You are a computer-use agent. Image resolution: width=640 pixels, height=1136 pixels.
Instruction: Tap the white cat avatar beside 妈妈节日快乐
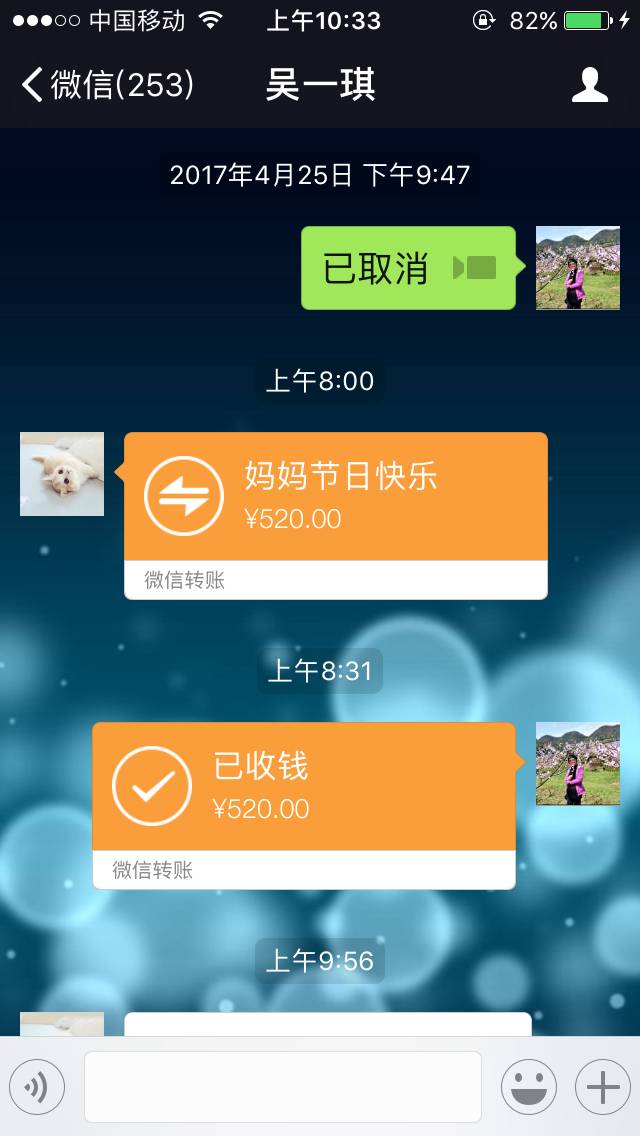[62, 474]
